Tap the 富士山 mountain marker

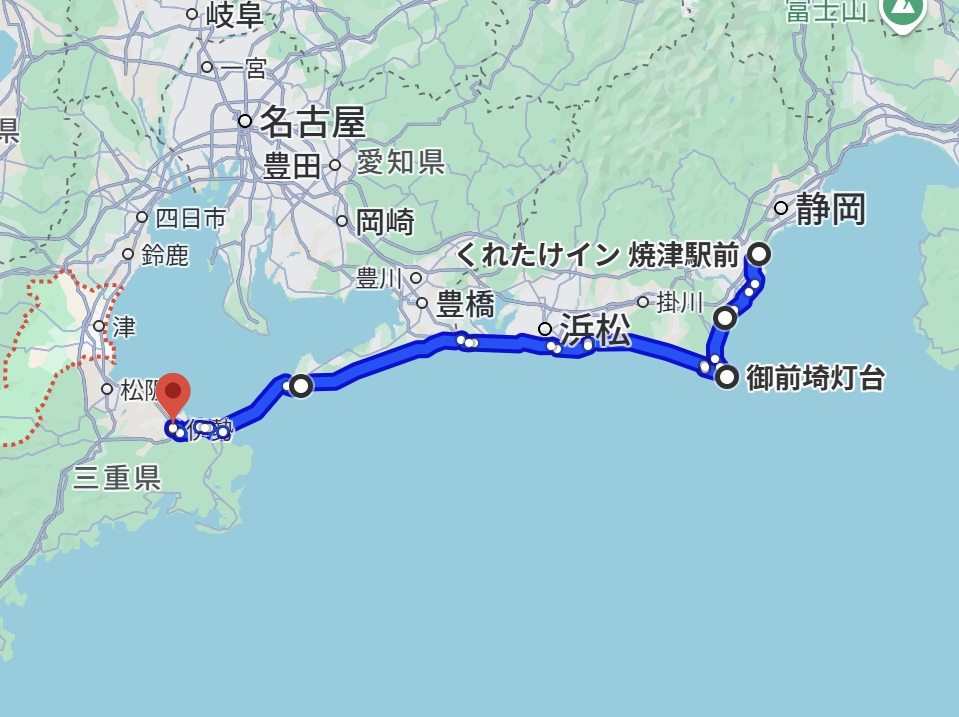[902, 9]
